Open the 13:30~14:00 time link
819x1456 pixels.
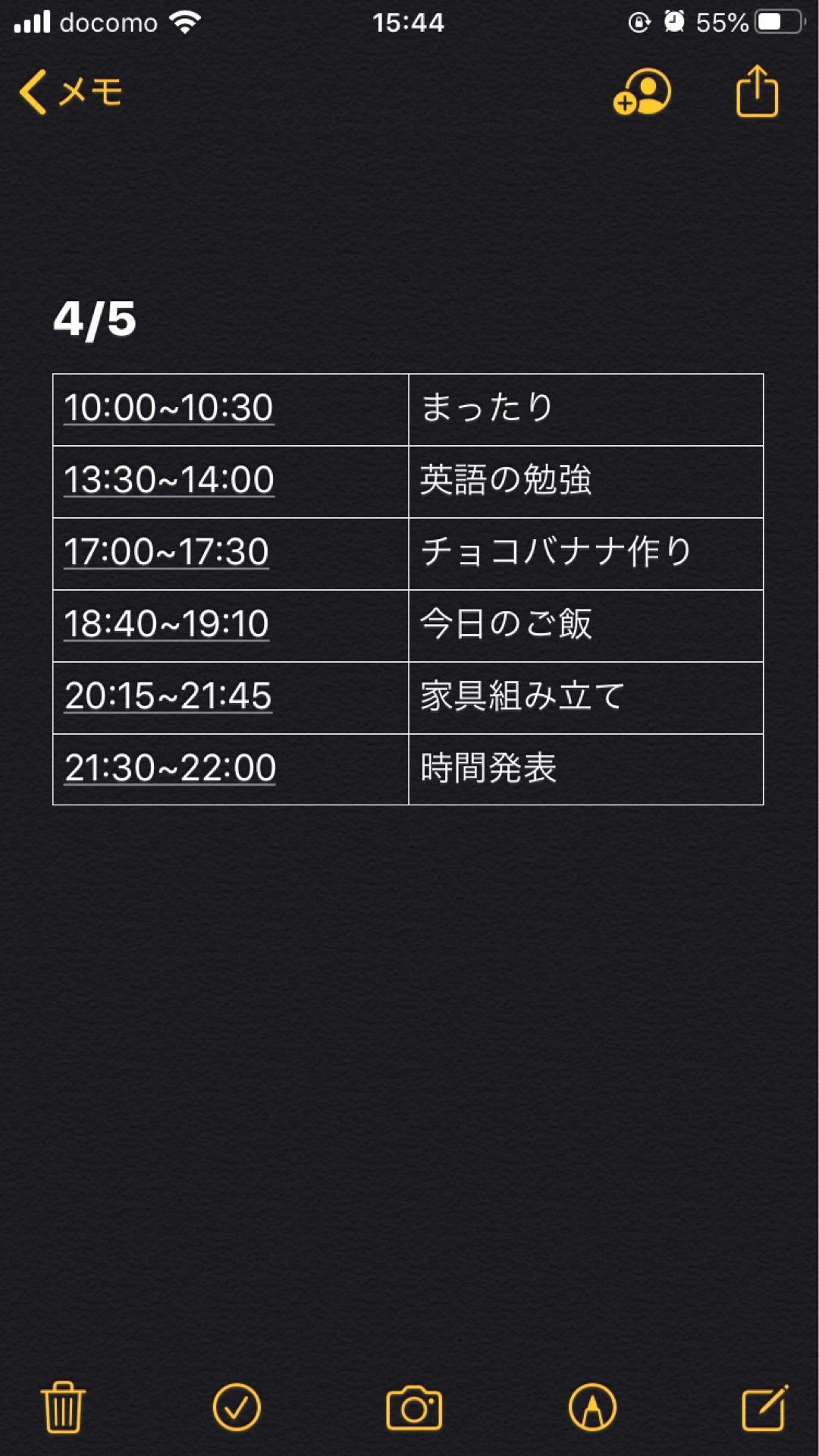[168, 480]
